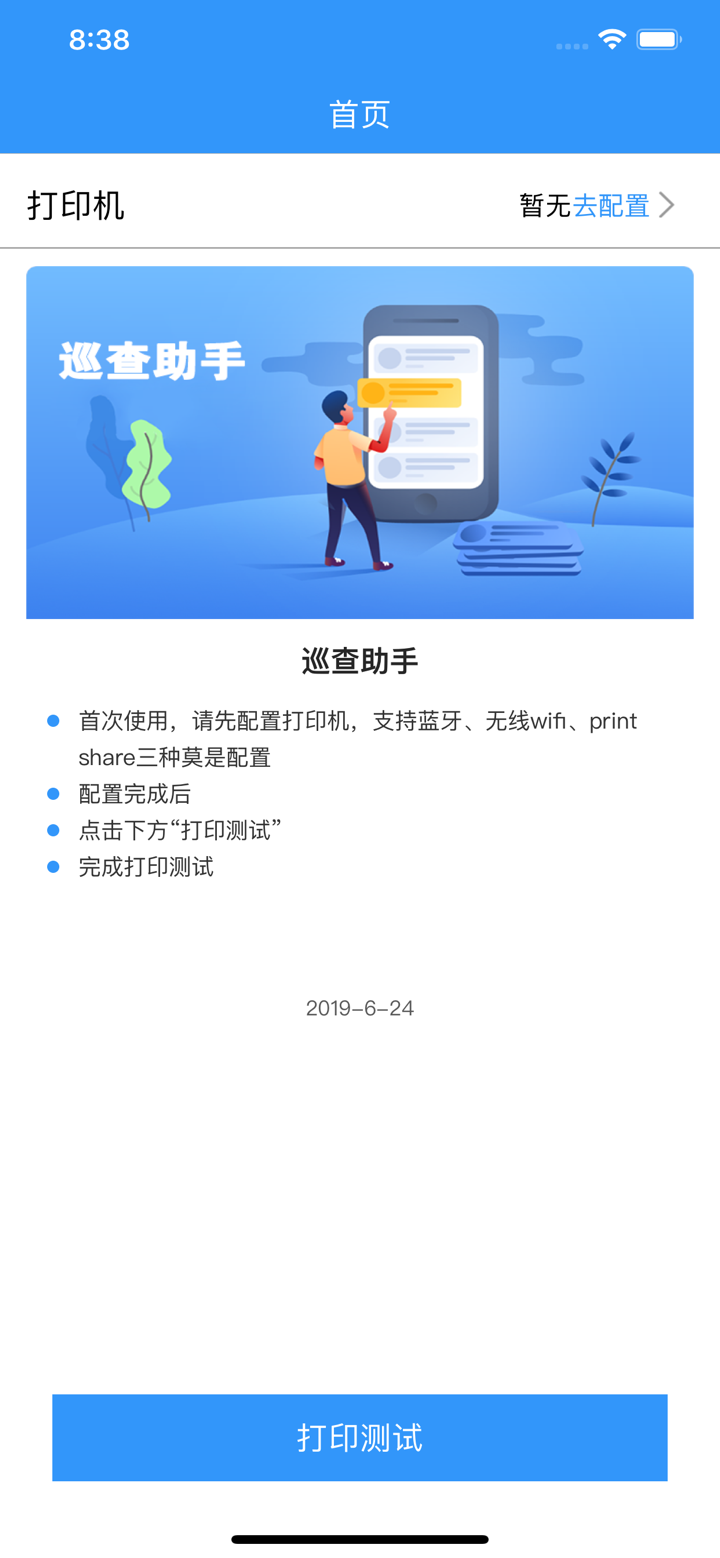Screen dimensions: 720x1558
Task: Select the clock showing 8:38
Action: point(99,40)
